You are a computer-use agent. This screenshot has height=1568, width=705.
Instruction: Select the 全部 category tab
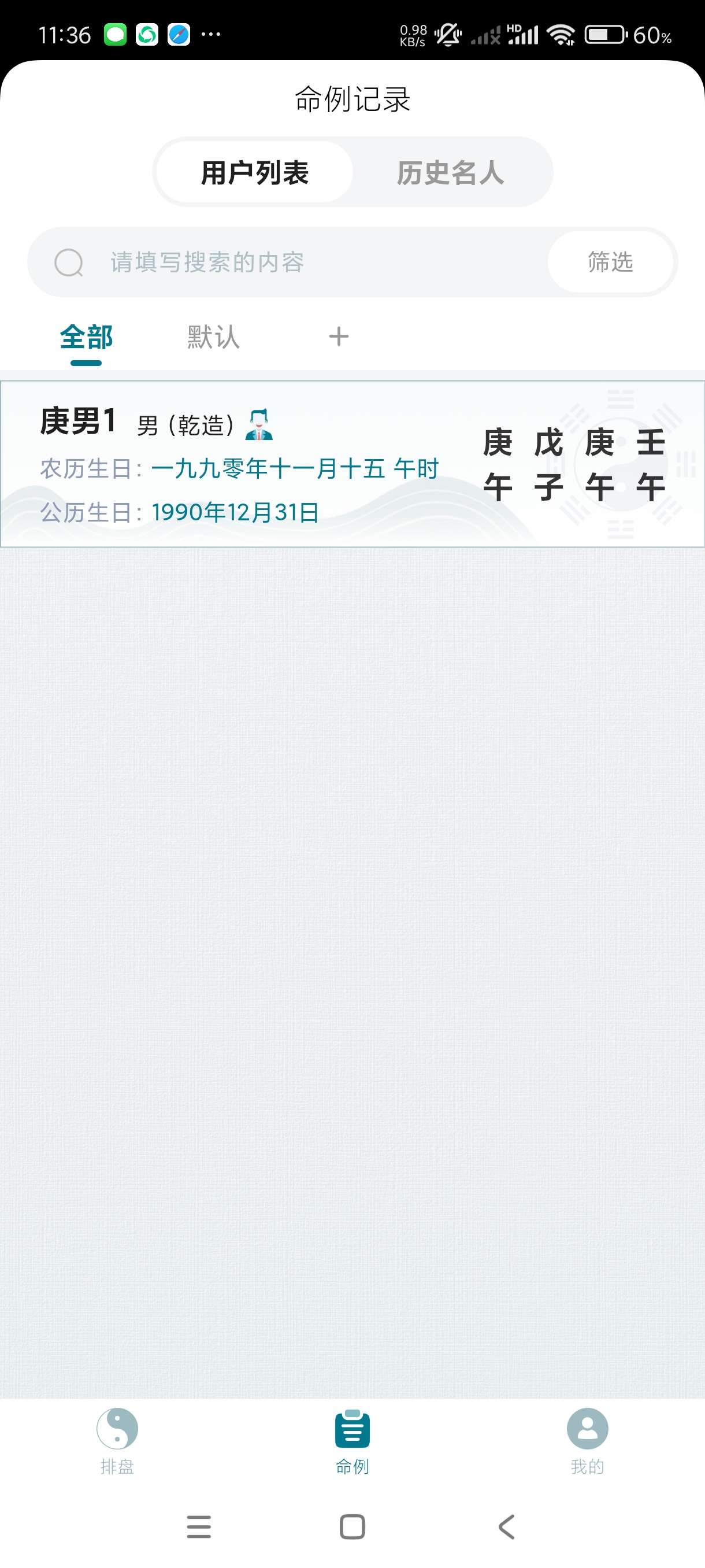(x=86, y=338)
